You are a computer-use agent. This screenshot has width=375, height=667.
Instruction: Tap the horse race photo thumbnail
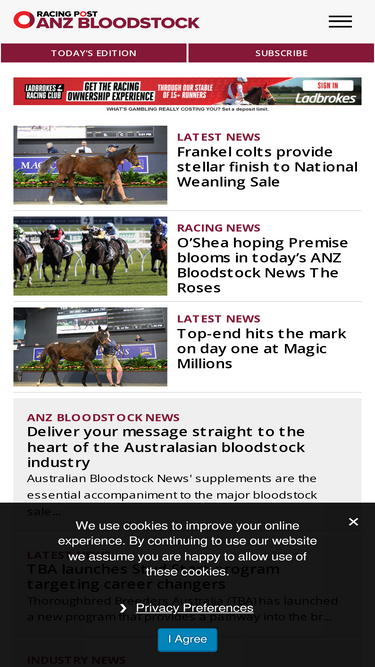point(91,256)
